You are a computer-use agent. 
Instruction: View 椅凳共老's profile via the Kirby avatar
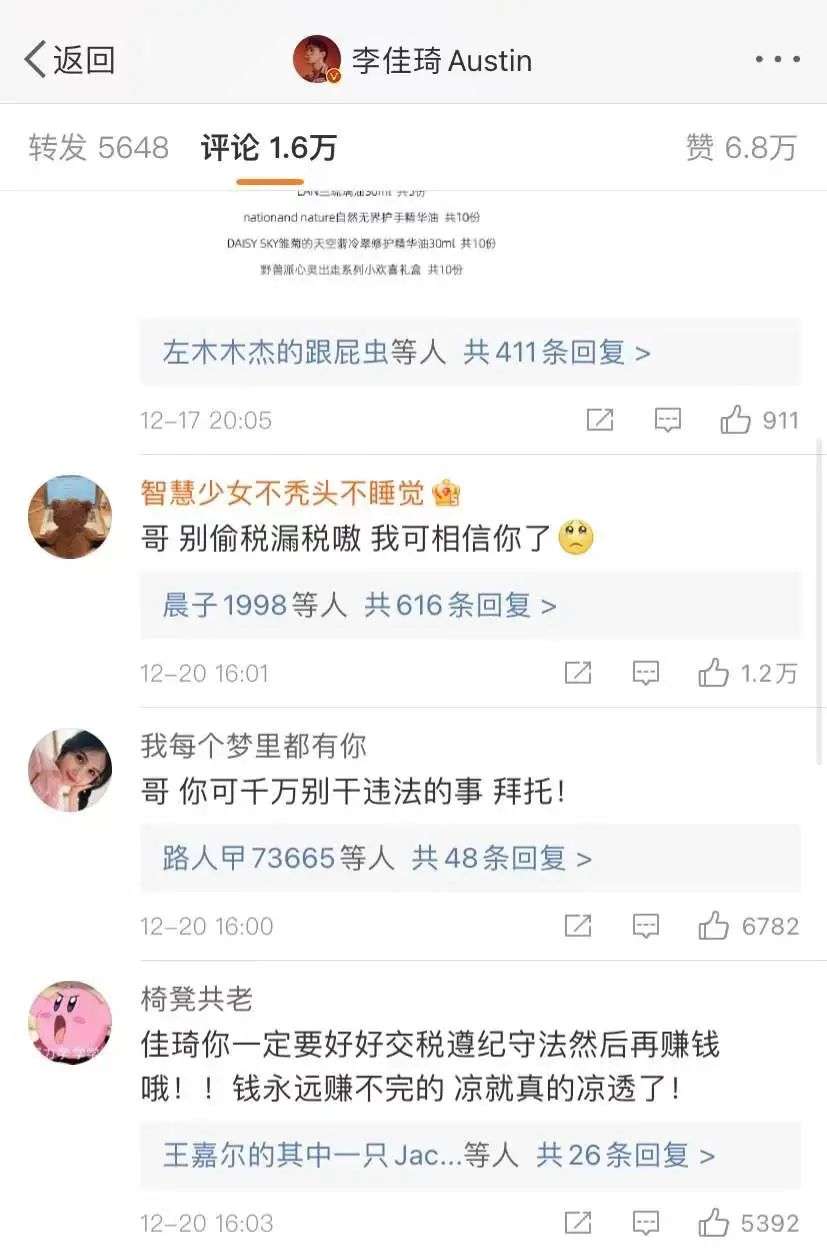(69, 1022)
